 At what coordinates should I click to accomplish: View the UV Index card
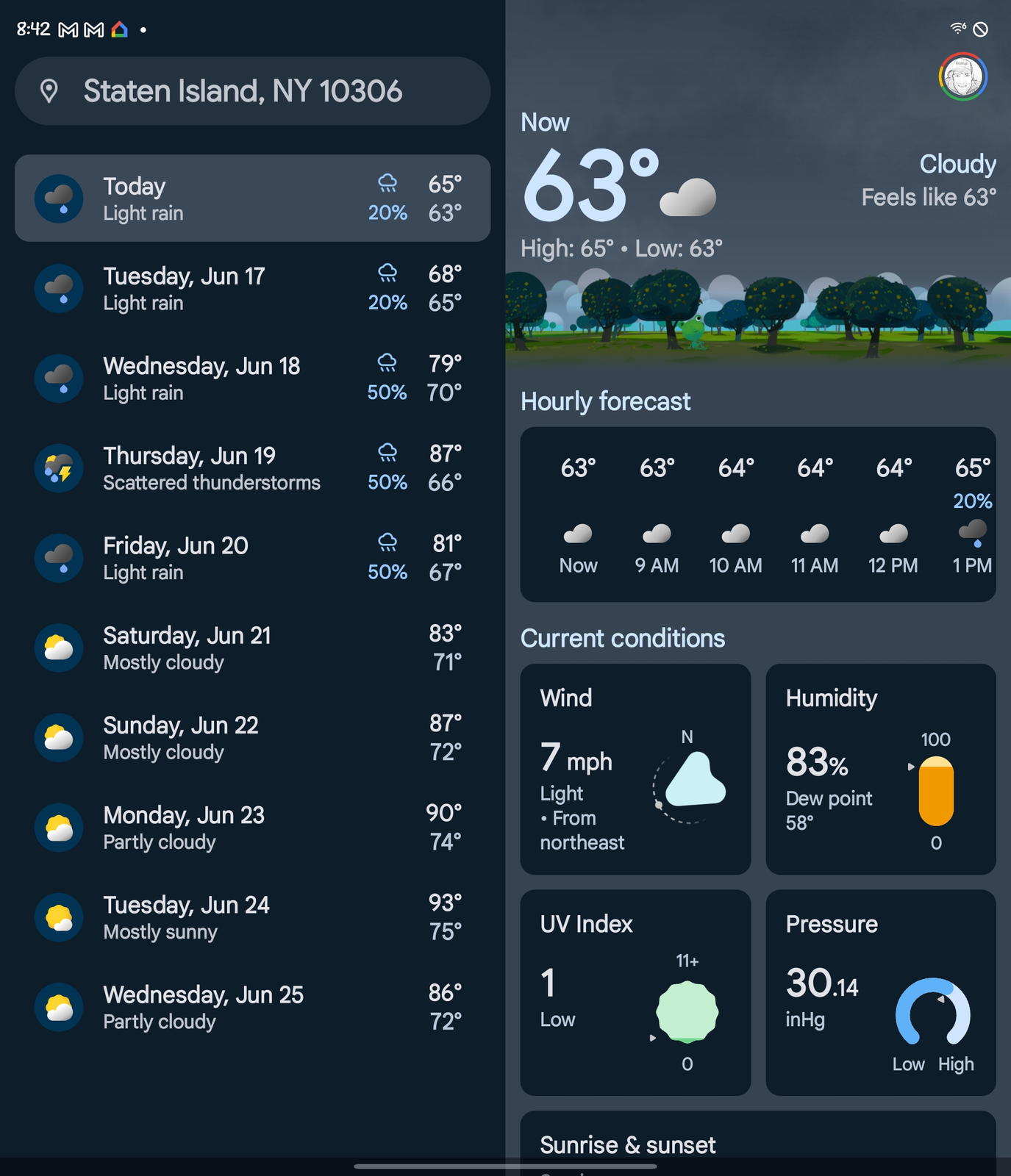(x=635, y=992)
